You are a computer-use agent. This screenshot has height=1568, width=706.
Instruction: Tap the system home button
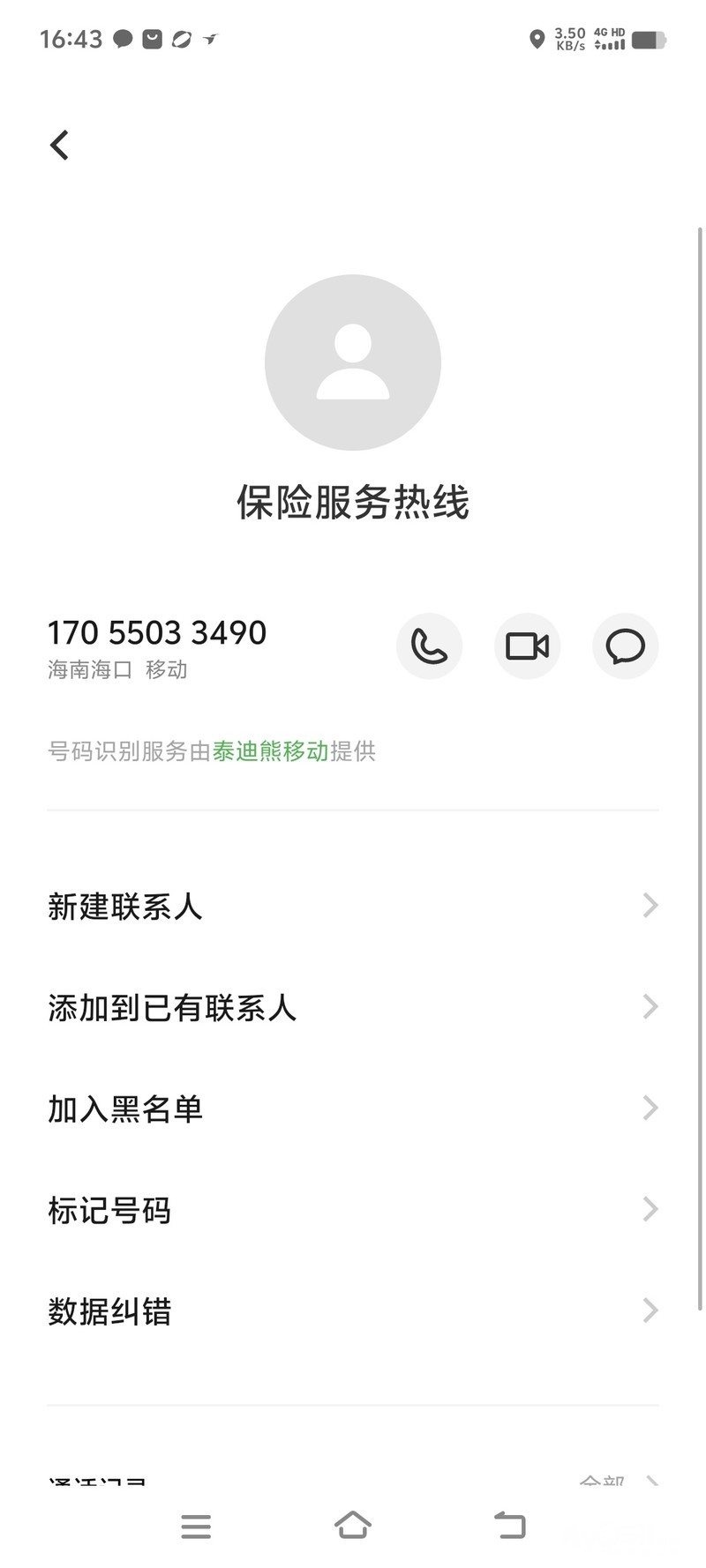353,1526
